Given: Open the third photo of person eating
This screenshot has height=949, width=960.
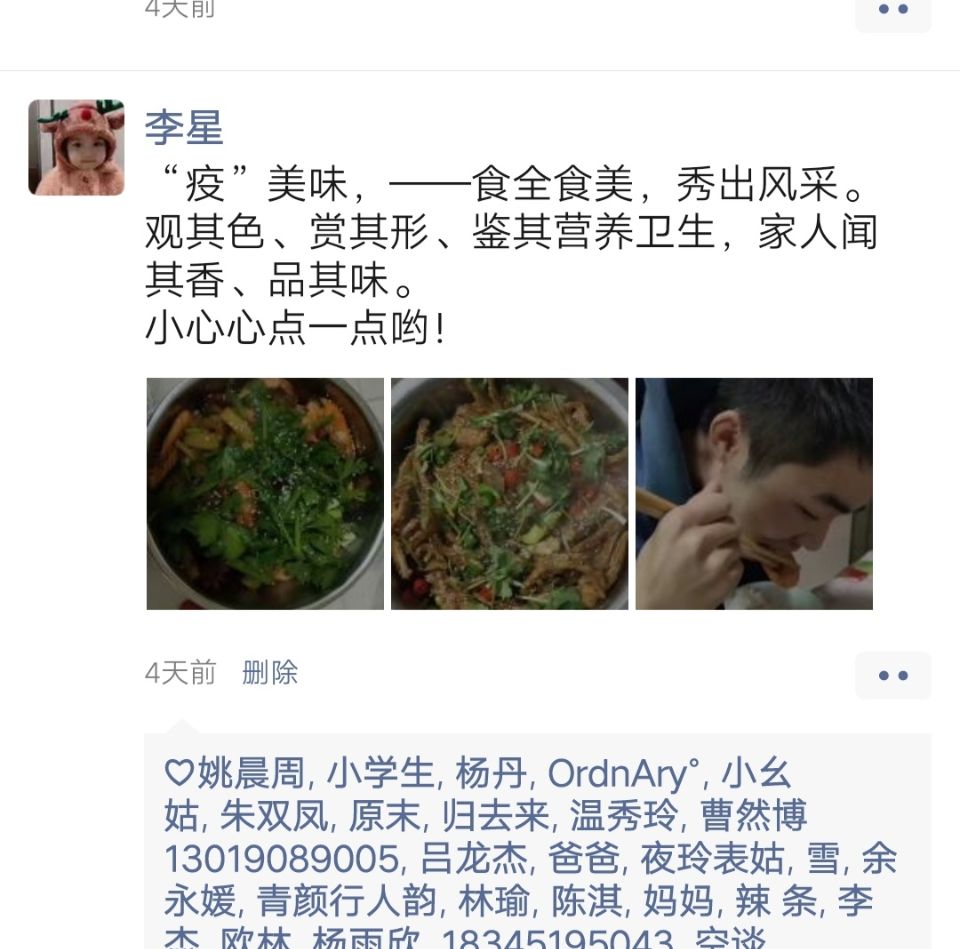Looking at the screenshot, I should pos(754,493).
